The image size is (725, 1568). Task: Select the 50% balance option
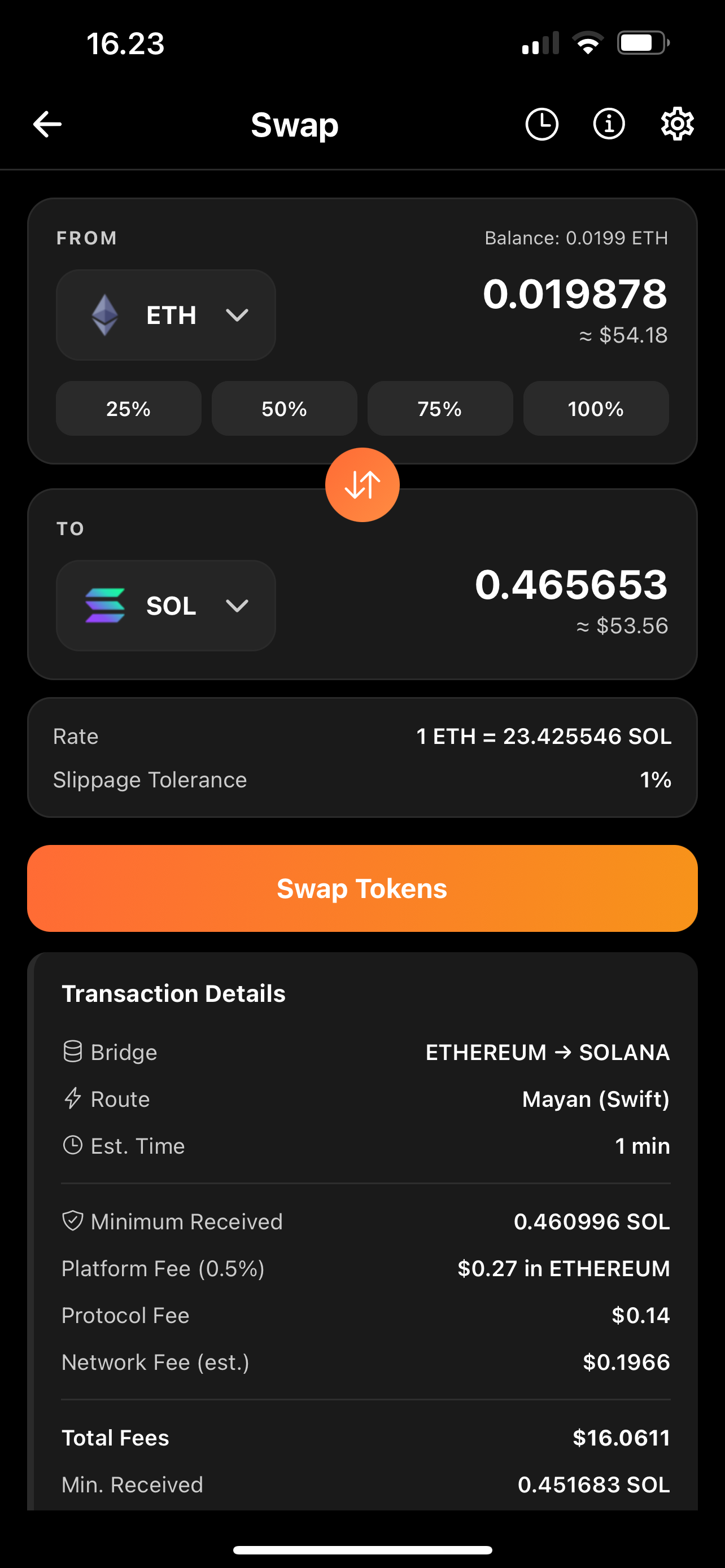click(x=283, y=409)
